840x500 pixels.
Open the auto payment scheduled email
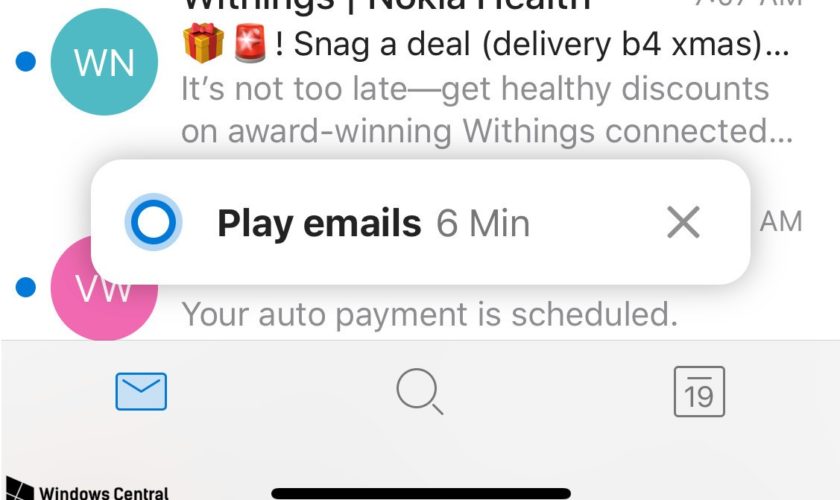point(430,316)
